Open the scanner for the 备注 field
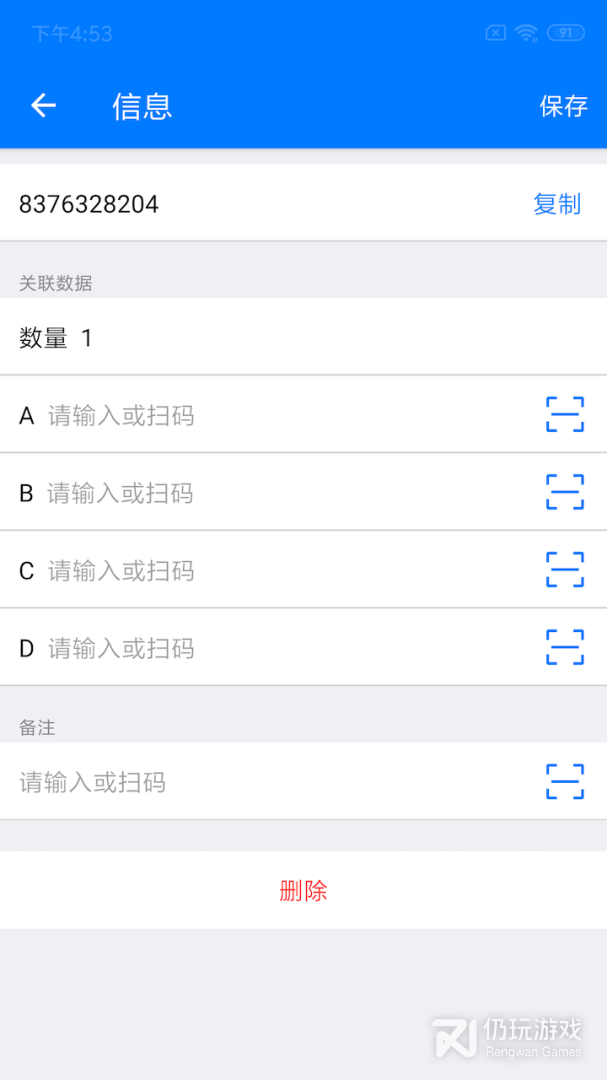The image size is (607, 1080). [x=565, y=781]
